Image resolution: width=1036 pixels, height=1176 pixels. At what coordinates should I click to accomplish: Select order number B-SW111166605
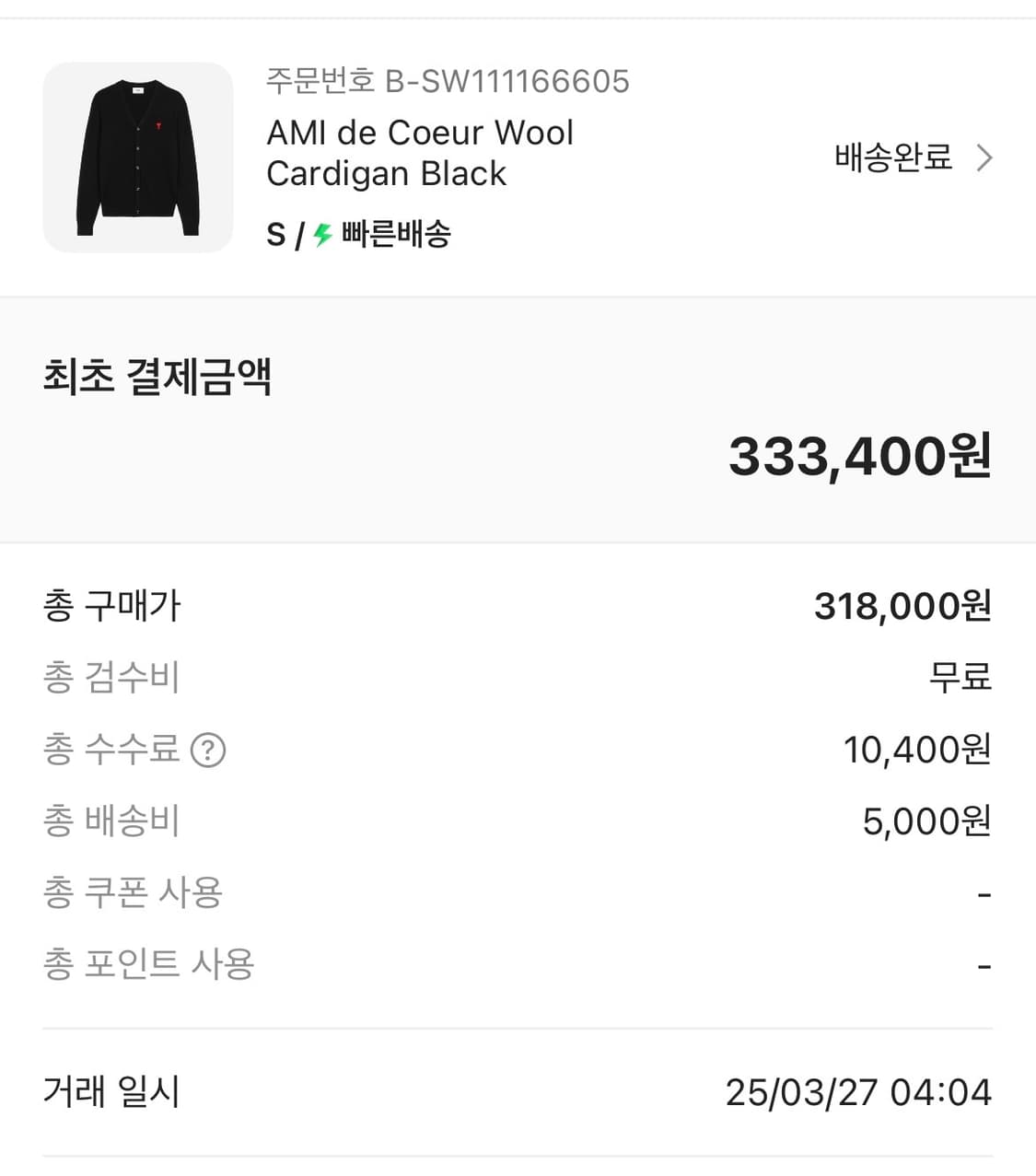(446, 81)
